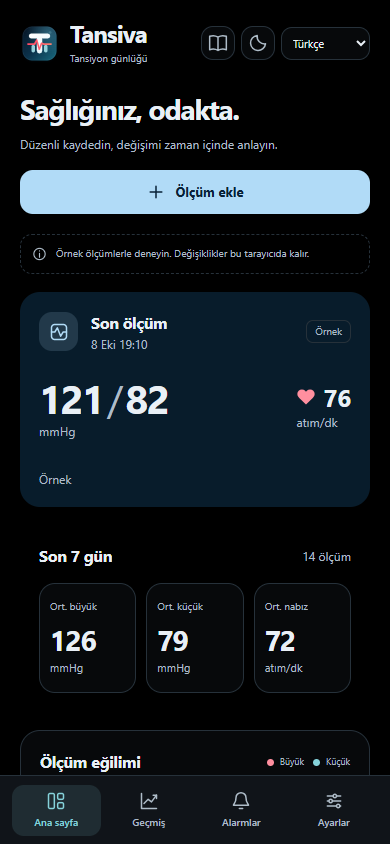Open the Son ölçüm card
390x844 pixels.
tap(195, 399)
